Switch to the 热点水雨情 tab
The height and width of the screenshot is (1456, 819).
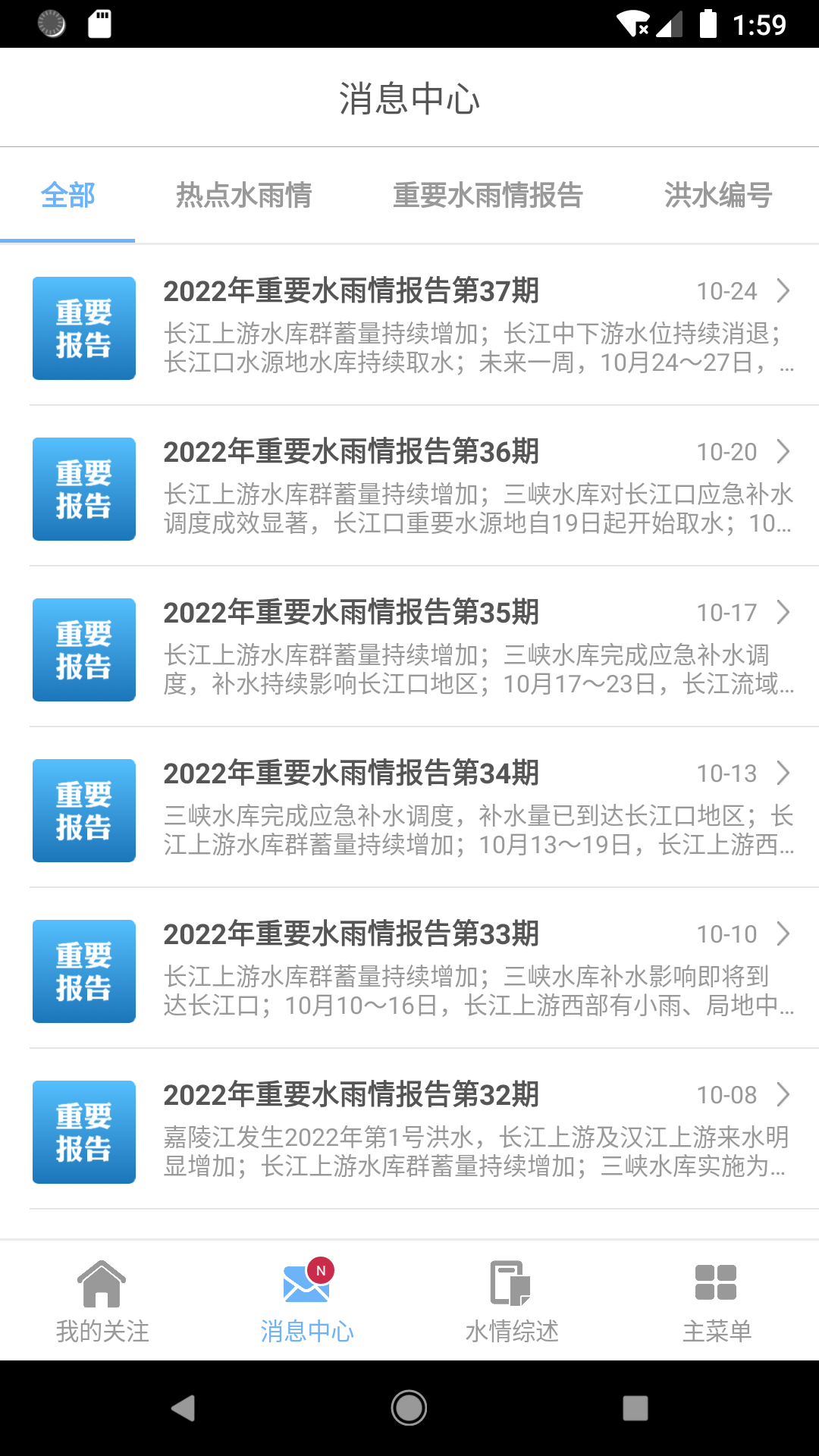tap(244, 195)
